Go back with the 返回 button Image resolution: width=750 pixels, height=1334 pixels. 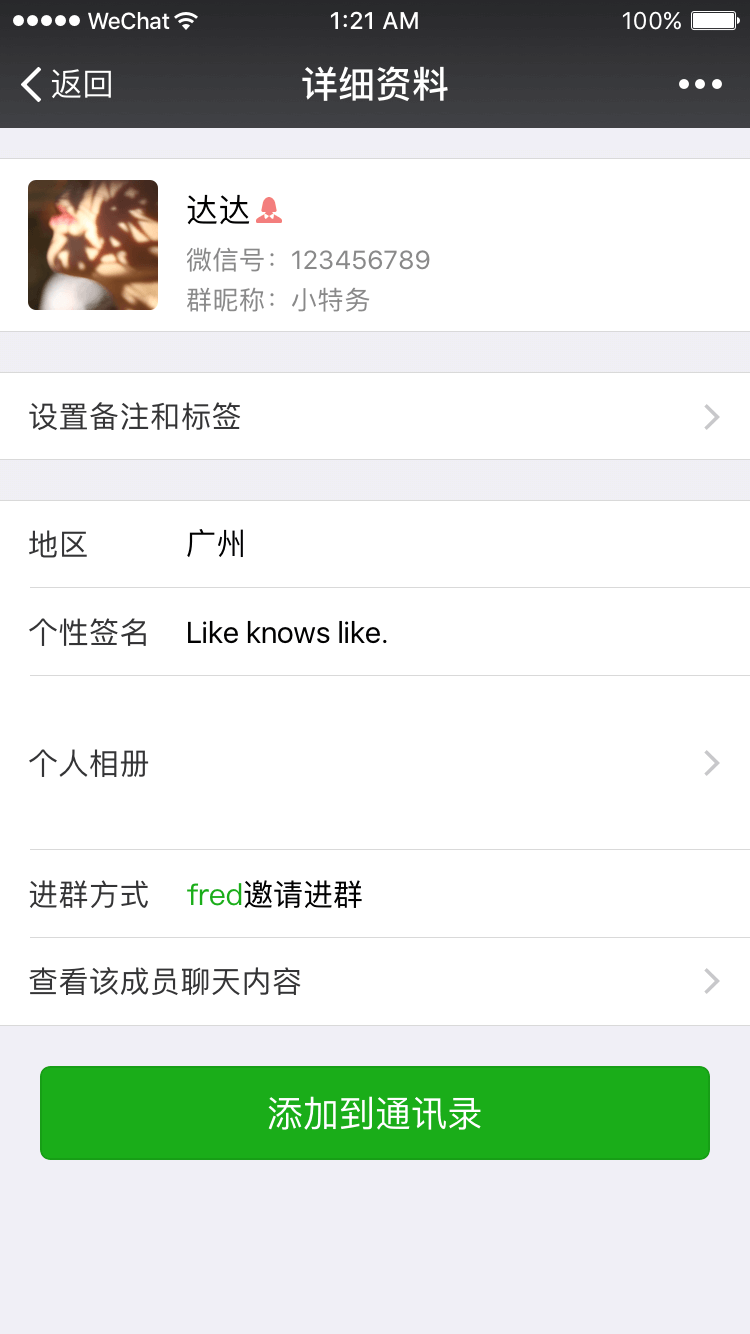pos(66,85)
